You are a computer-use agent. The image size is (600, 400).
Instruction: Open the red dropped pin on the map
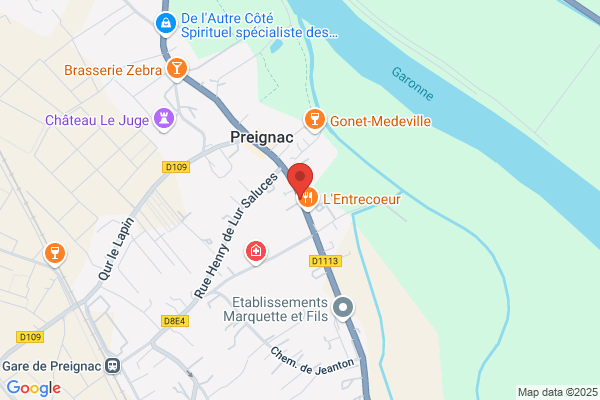pos(300,180)
